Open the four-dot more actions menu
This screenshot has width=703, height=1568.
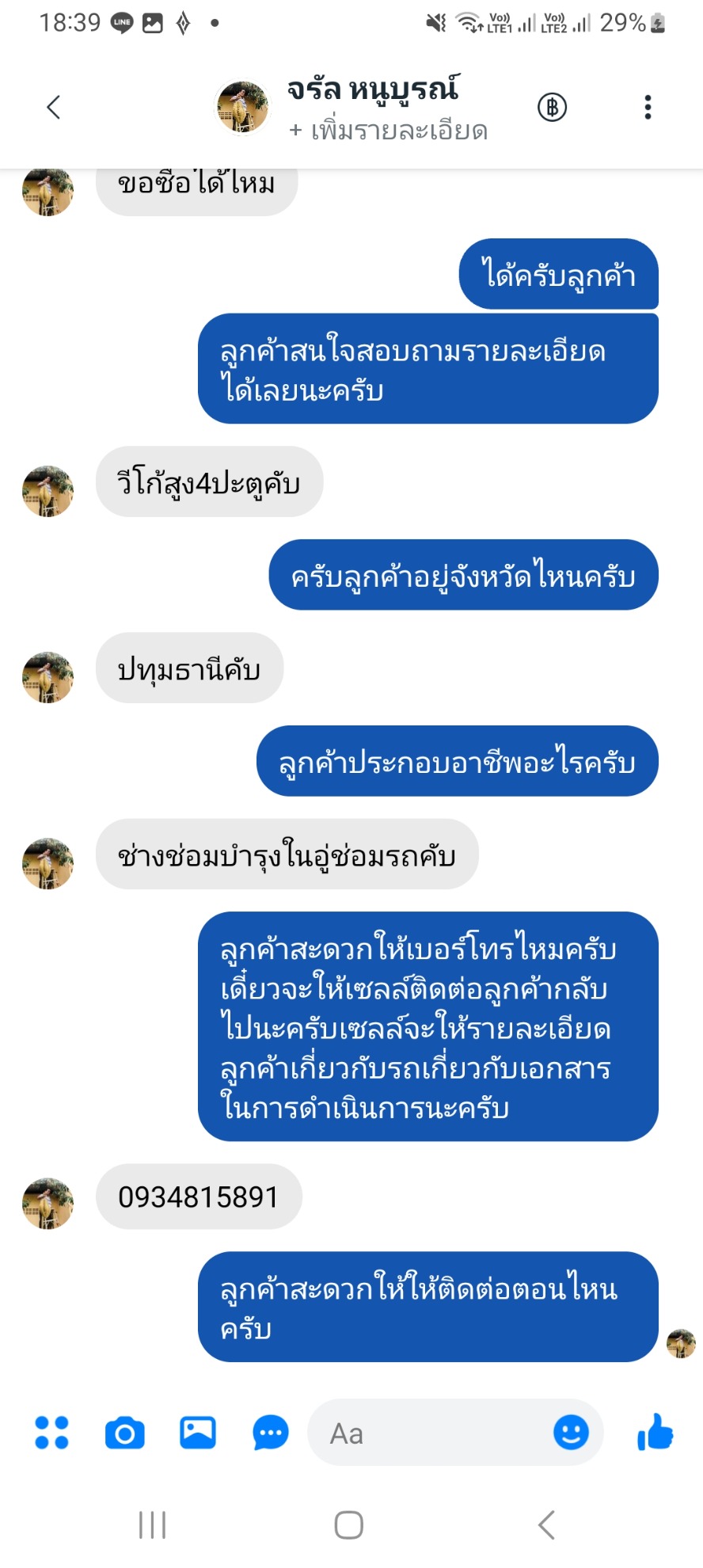[x=51, y=1433]
